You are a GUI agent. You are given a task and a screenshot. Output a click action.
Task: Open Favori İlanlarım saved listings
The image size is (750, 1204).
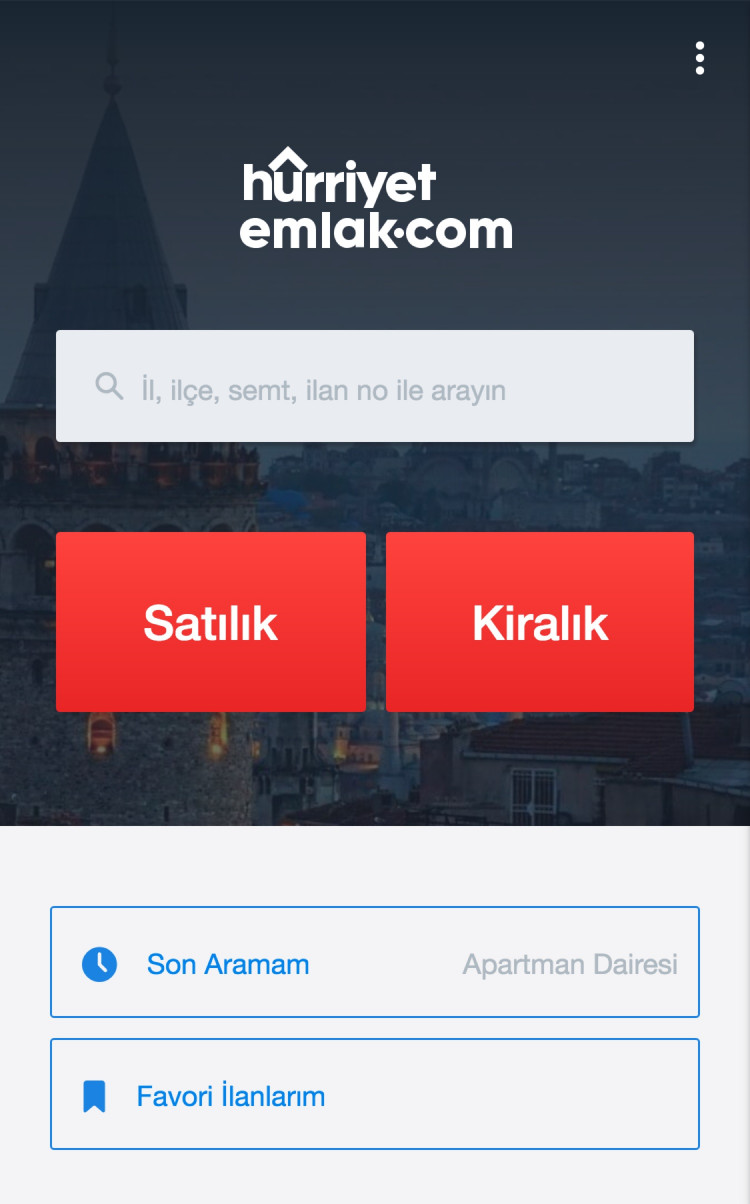point(375,1095)
